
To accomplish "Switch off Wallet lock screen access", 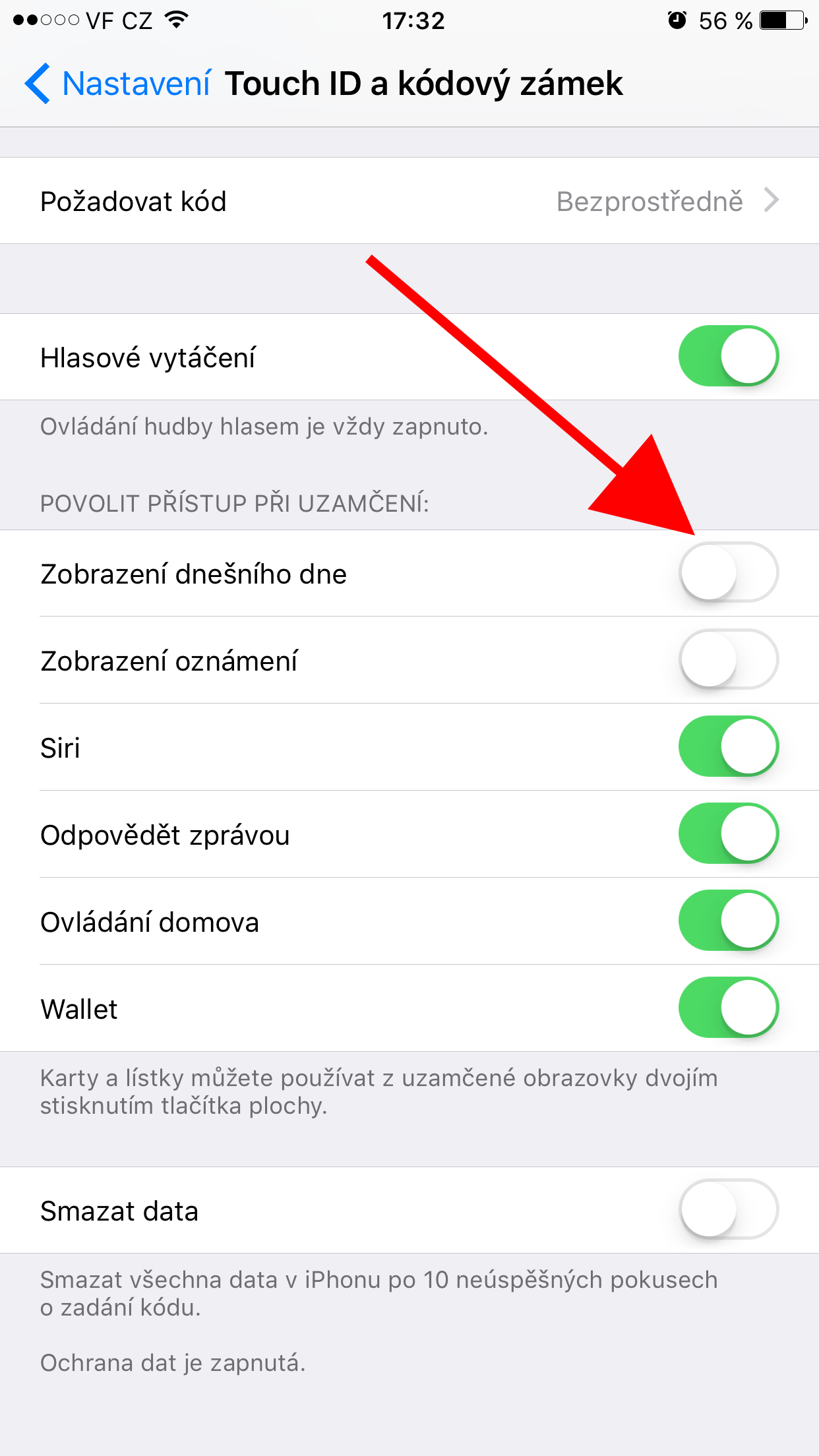I will [x=729, y=1008].
